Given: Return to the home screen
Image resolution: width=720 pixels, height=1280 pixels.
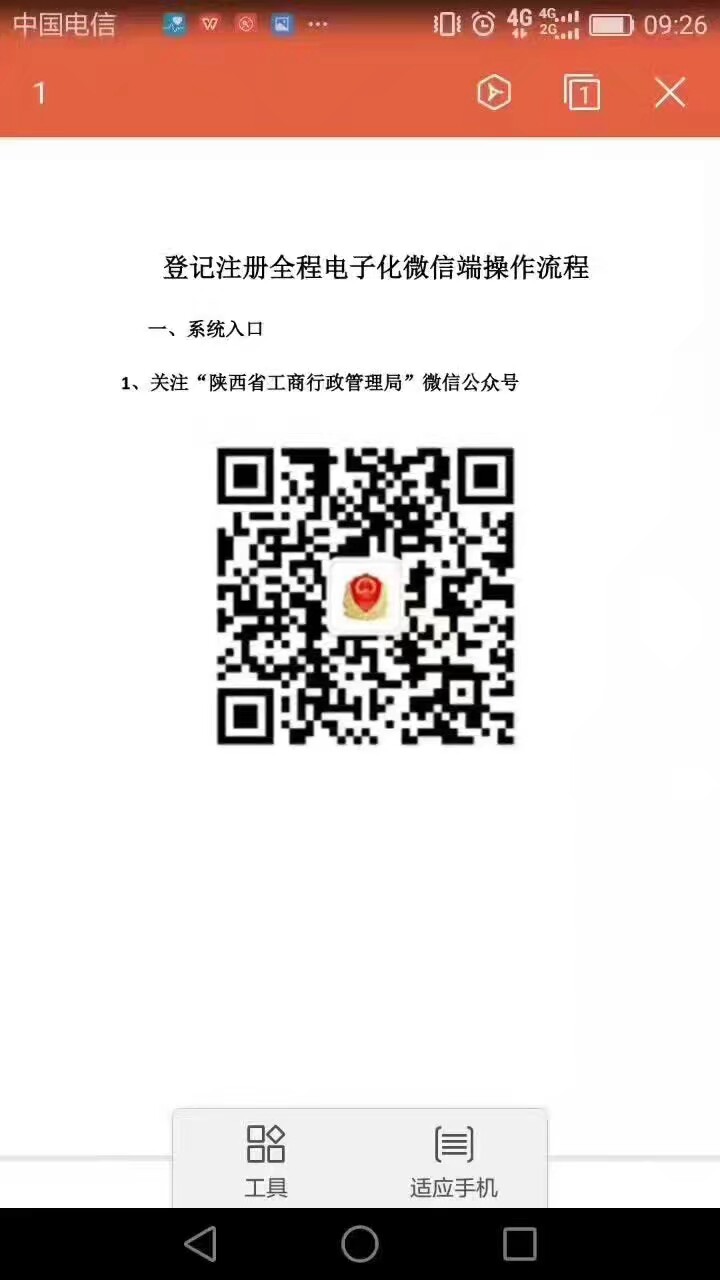Looking at the screenshot, I should coord(360,1244).
